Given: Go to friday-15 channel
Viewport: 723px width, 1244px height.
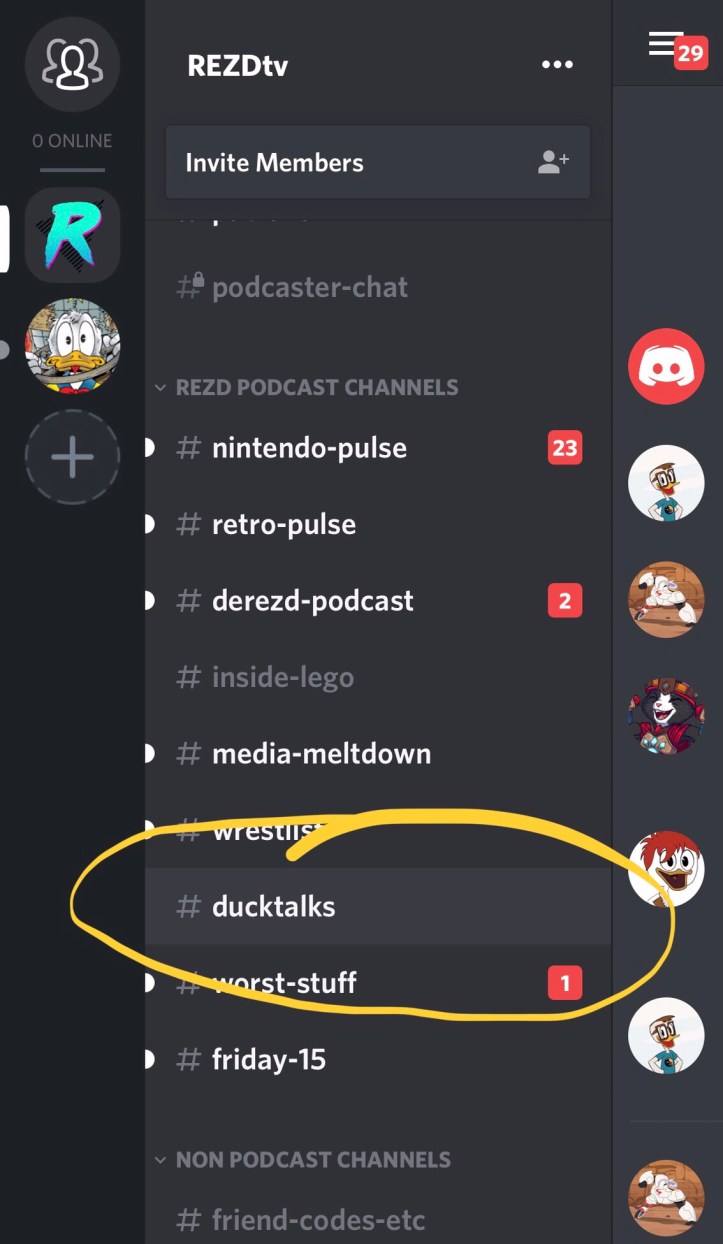Looking at the screenshot, I should (269, 1059).
